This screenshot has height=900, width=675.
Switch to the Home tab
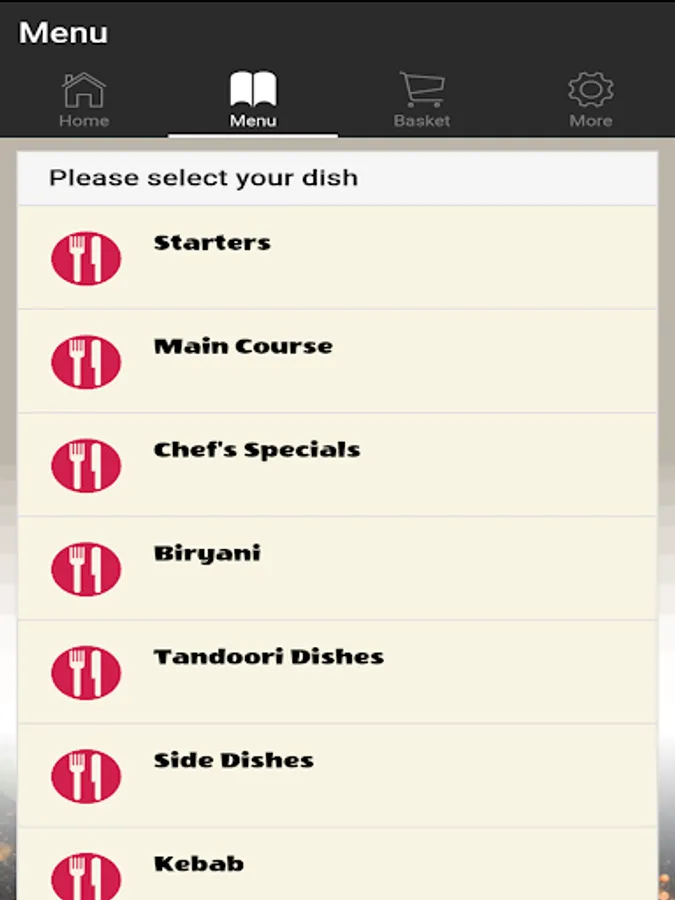tap(84, 100)
